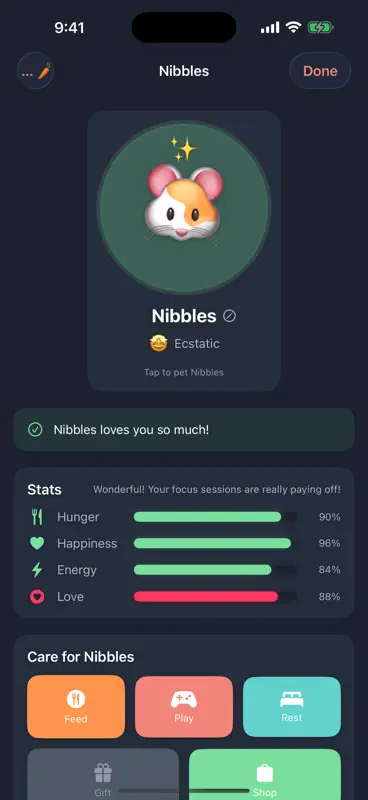Open the Shop
Screen dimensions: 368x800
pyautogui.click(x=265, y=774)
